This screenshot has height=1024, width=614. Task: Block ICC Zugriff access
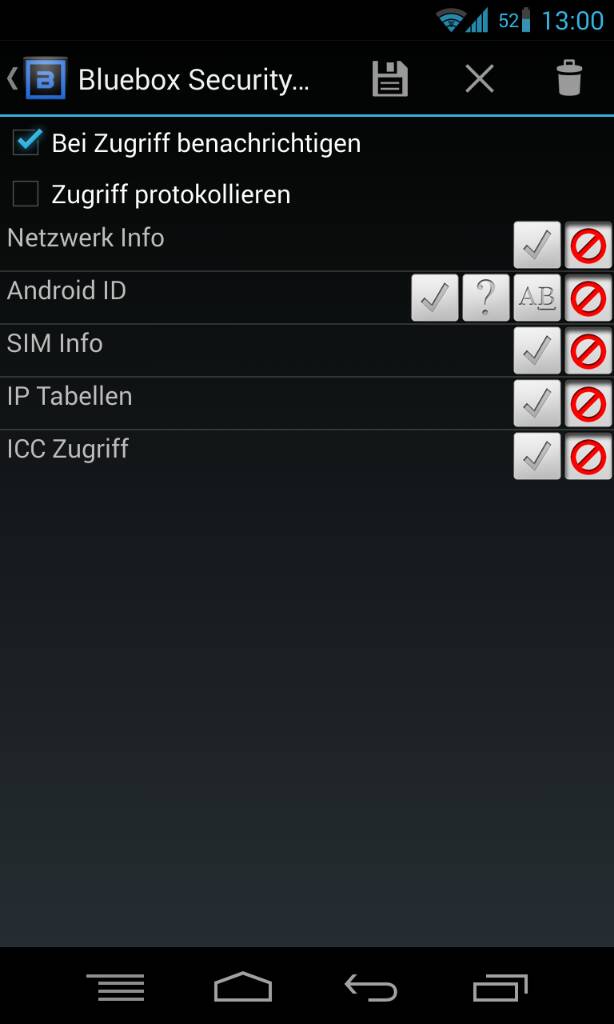coord(588,457)
